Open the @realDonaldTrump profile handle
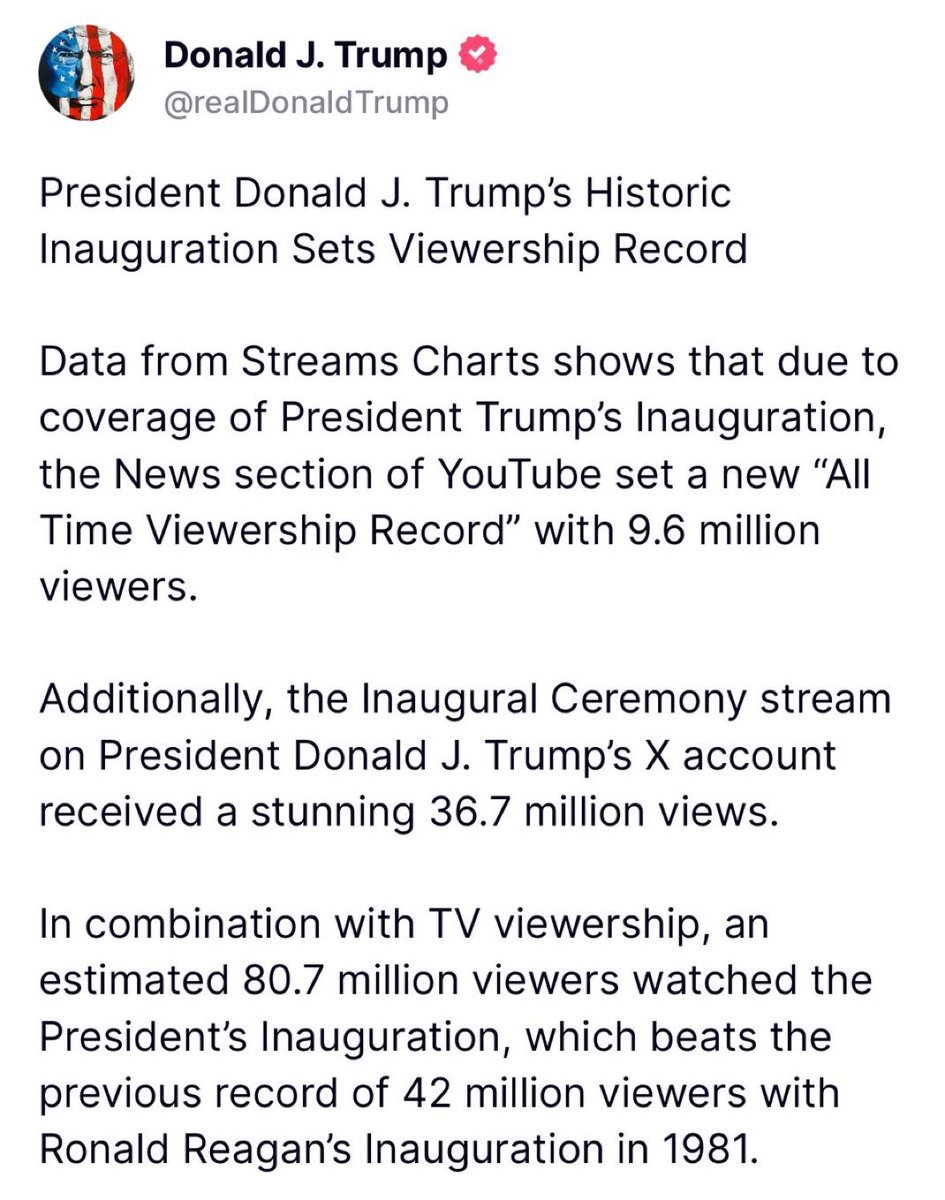 (x=306, y=104)
